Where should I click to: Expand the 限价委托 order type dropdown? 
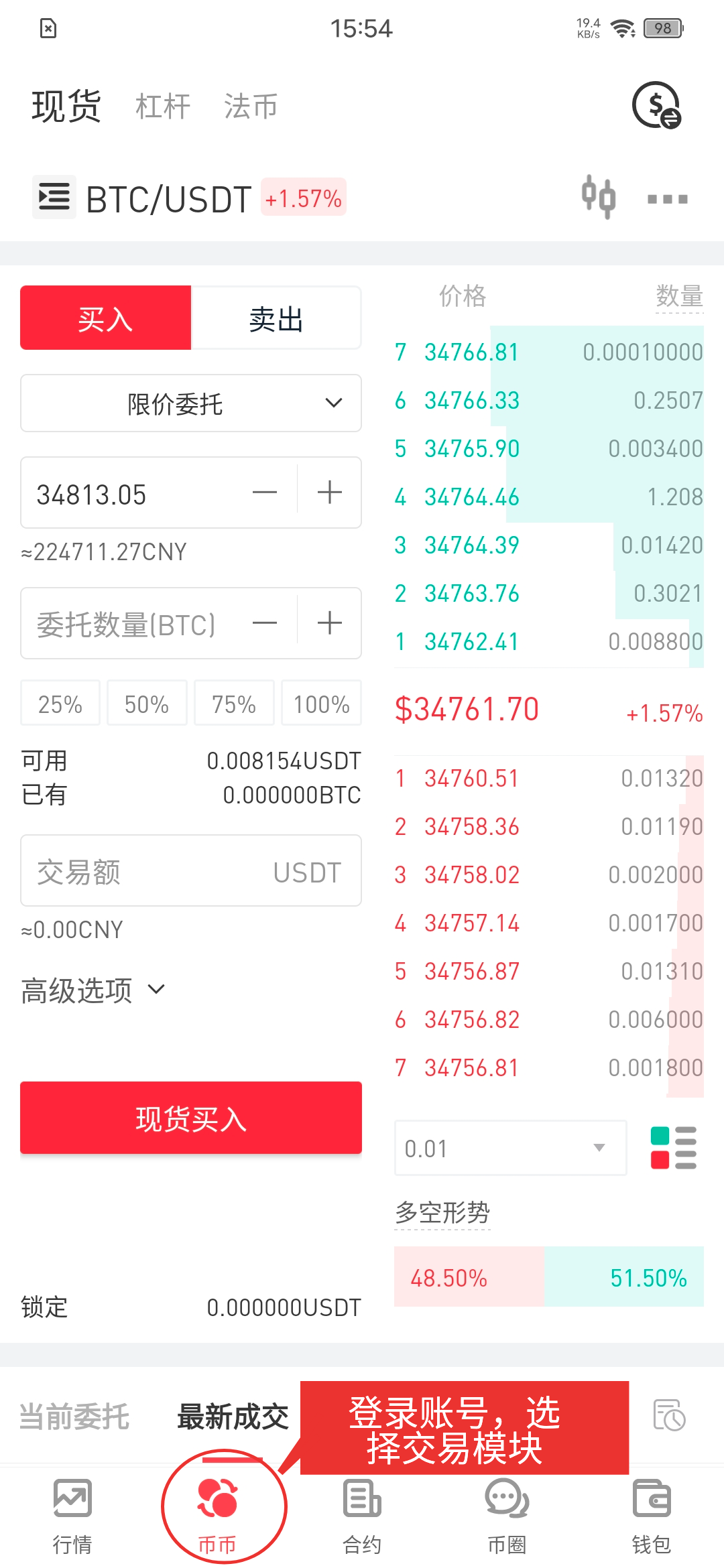tap(191, 403)
